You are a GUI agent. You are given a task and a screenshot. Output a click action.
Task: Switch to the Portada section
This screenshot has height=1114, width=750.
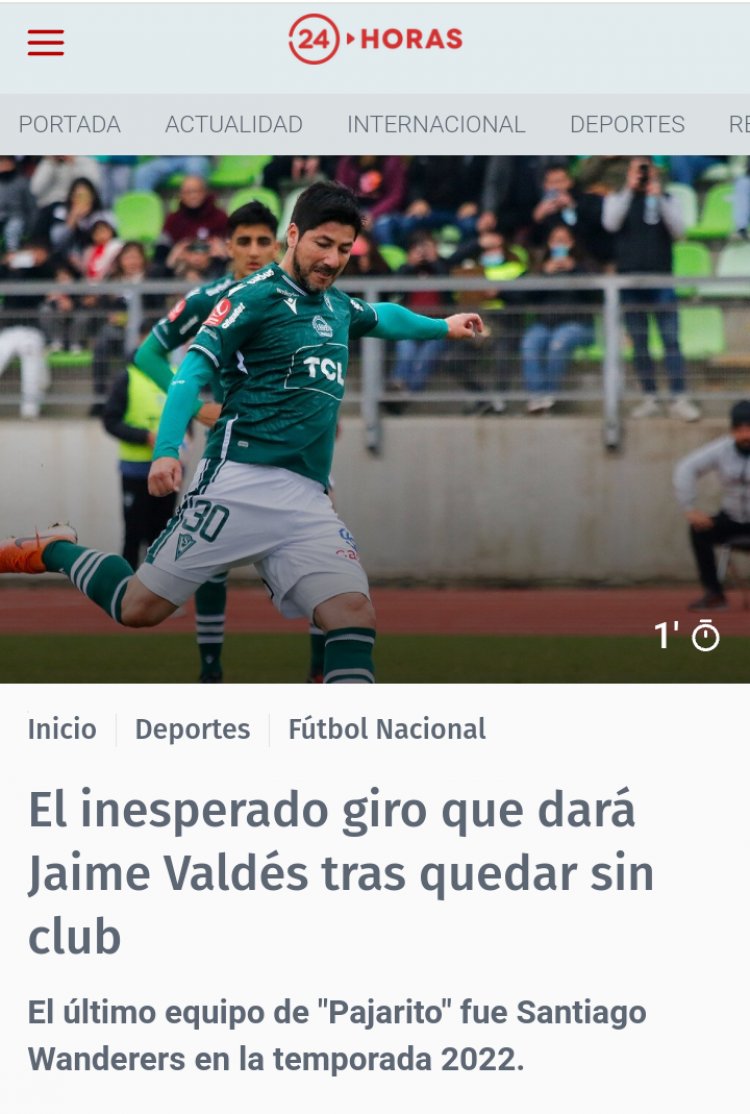coord(69,124)
